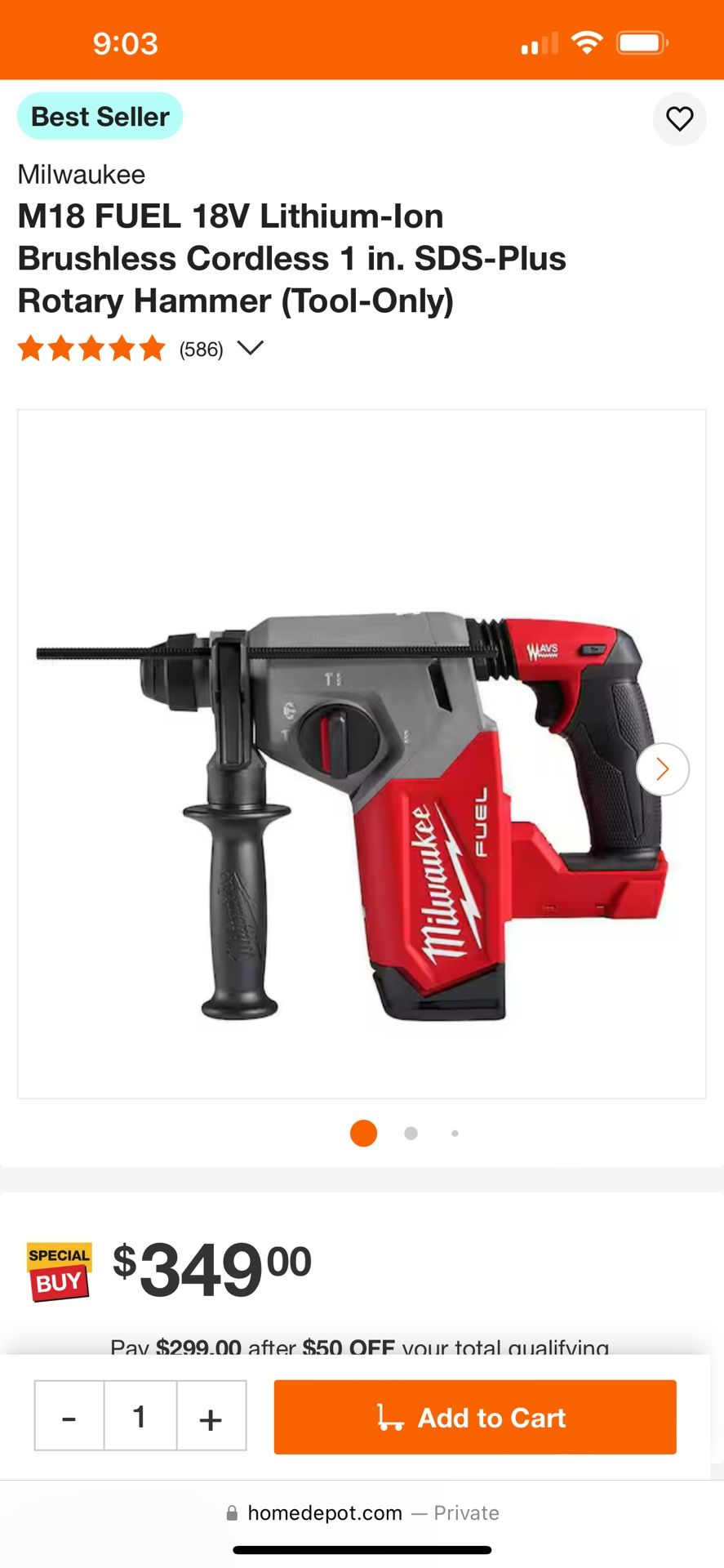
Task: Show the next product image
Action: [662, 768]
